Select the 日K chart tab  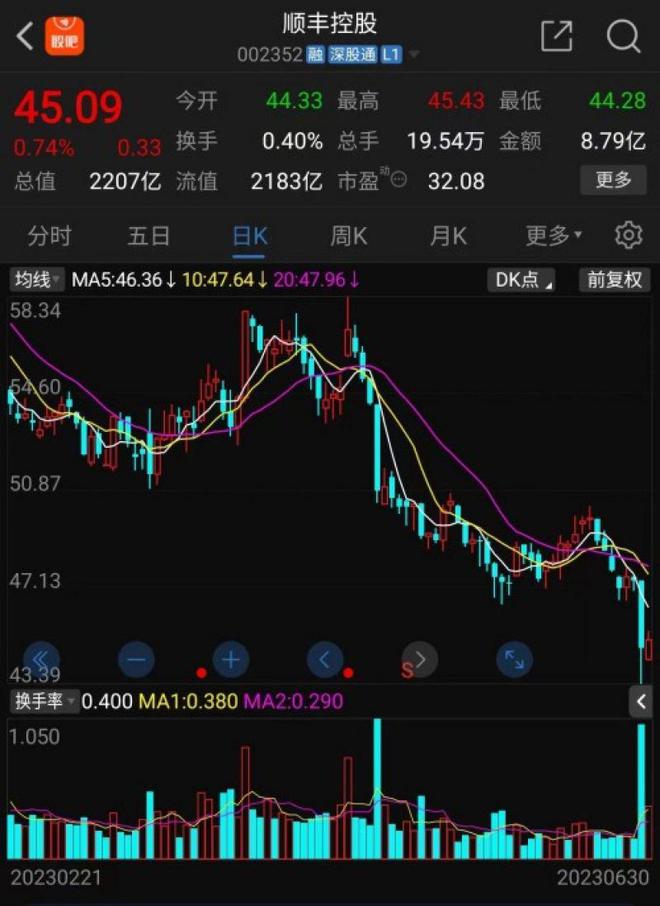(x=250, y=236)
